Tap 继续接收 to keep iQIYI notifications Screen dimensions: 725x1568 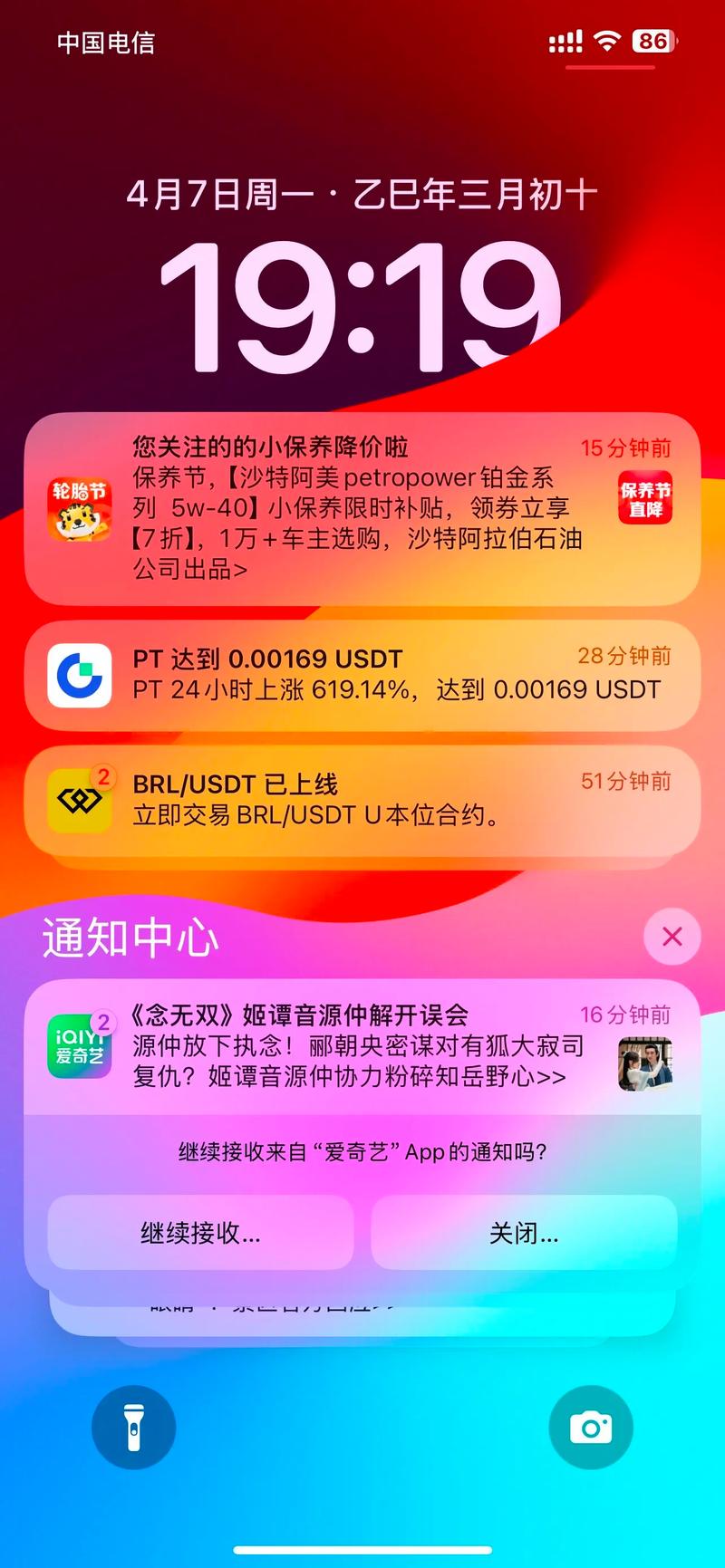pos(200,1233)
